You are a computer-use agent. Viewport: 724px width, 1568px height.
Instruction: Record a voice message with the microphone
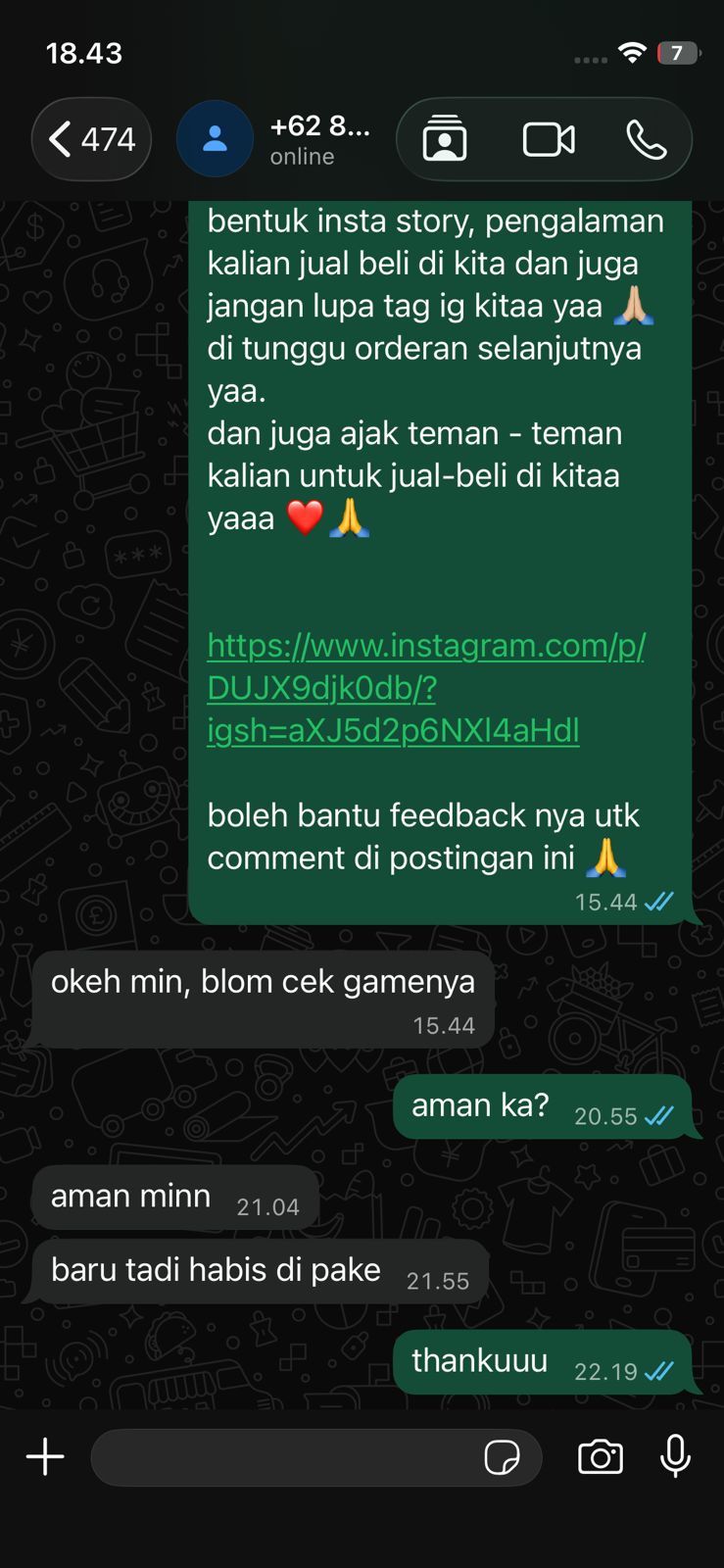(675, 1456)
